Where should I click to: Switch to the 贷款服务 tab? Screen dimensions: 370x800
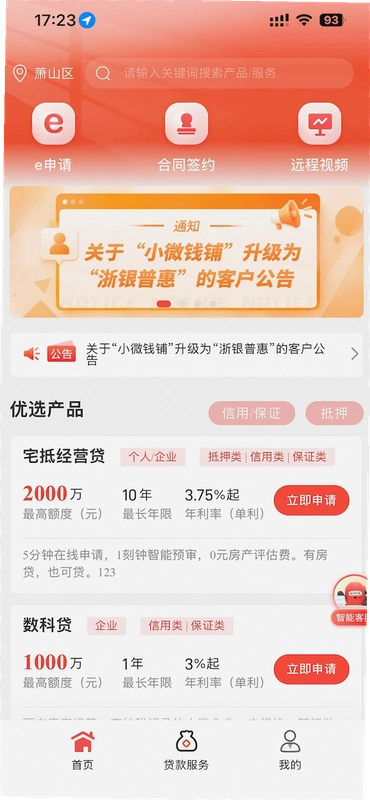click(186, 750)
